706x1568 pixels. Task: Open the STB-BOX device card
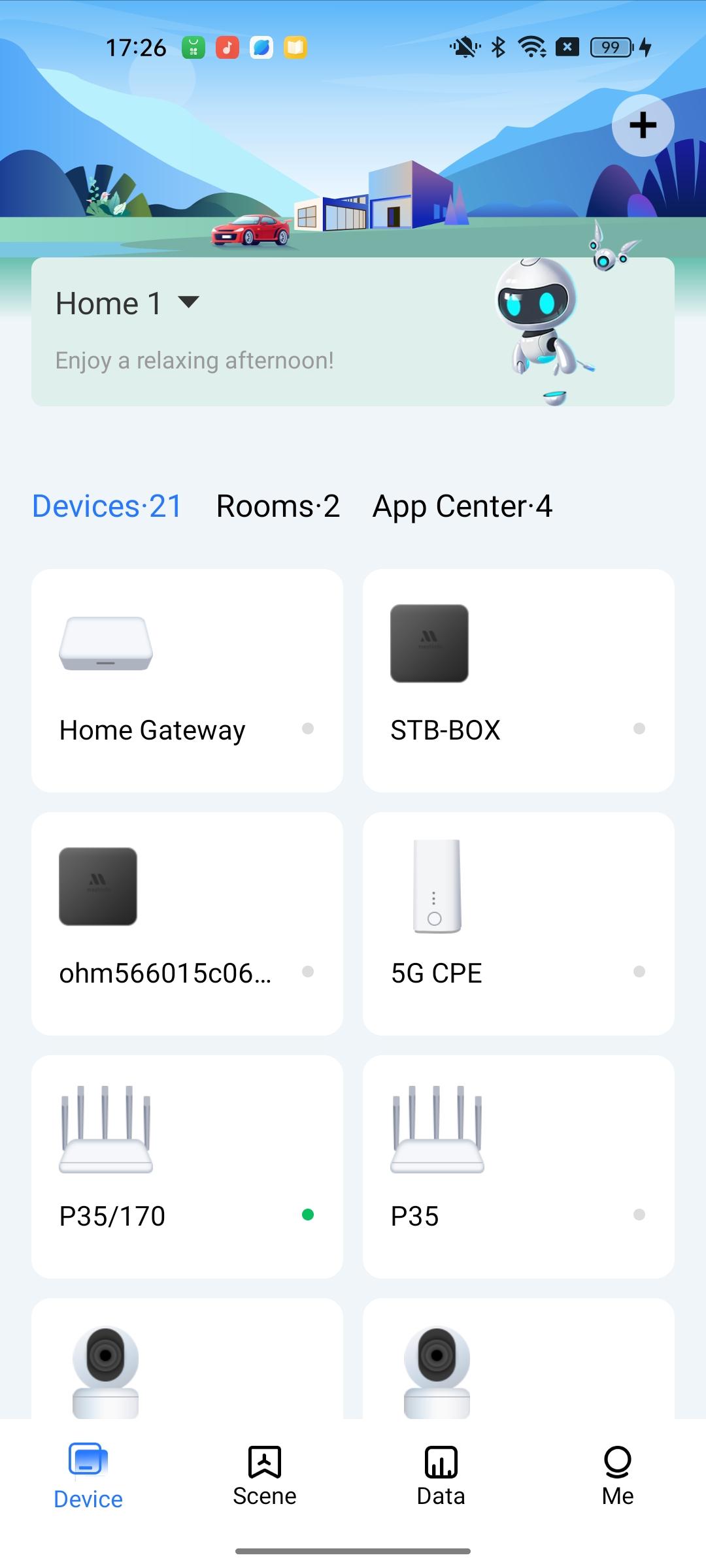pos(518,680)
